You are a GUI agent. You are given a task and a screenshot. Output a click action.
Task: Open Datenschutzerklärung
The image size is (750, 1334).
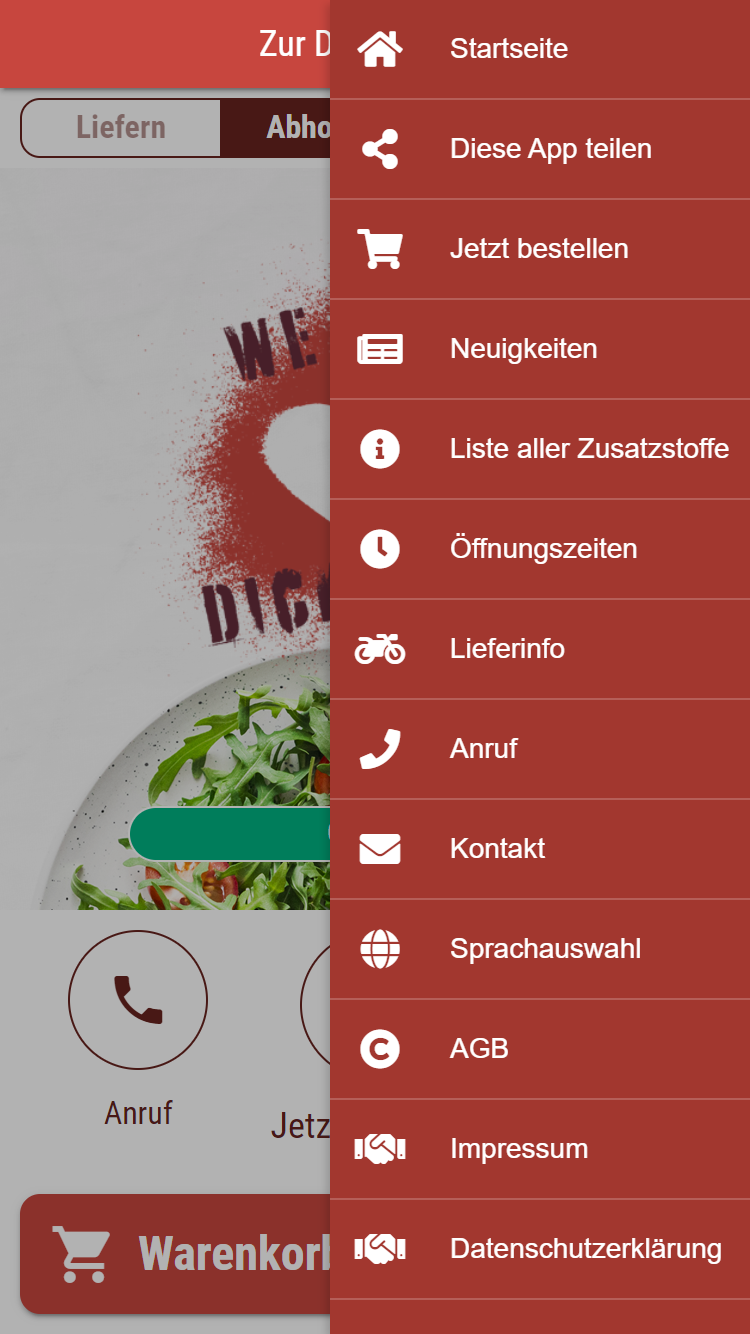click(x=540, y=1249)
